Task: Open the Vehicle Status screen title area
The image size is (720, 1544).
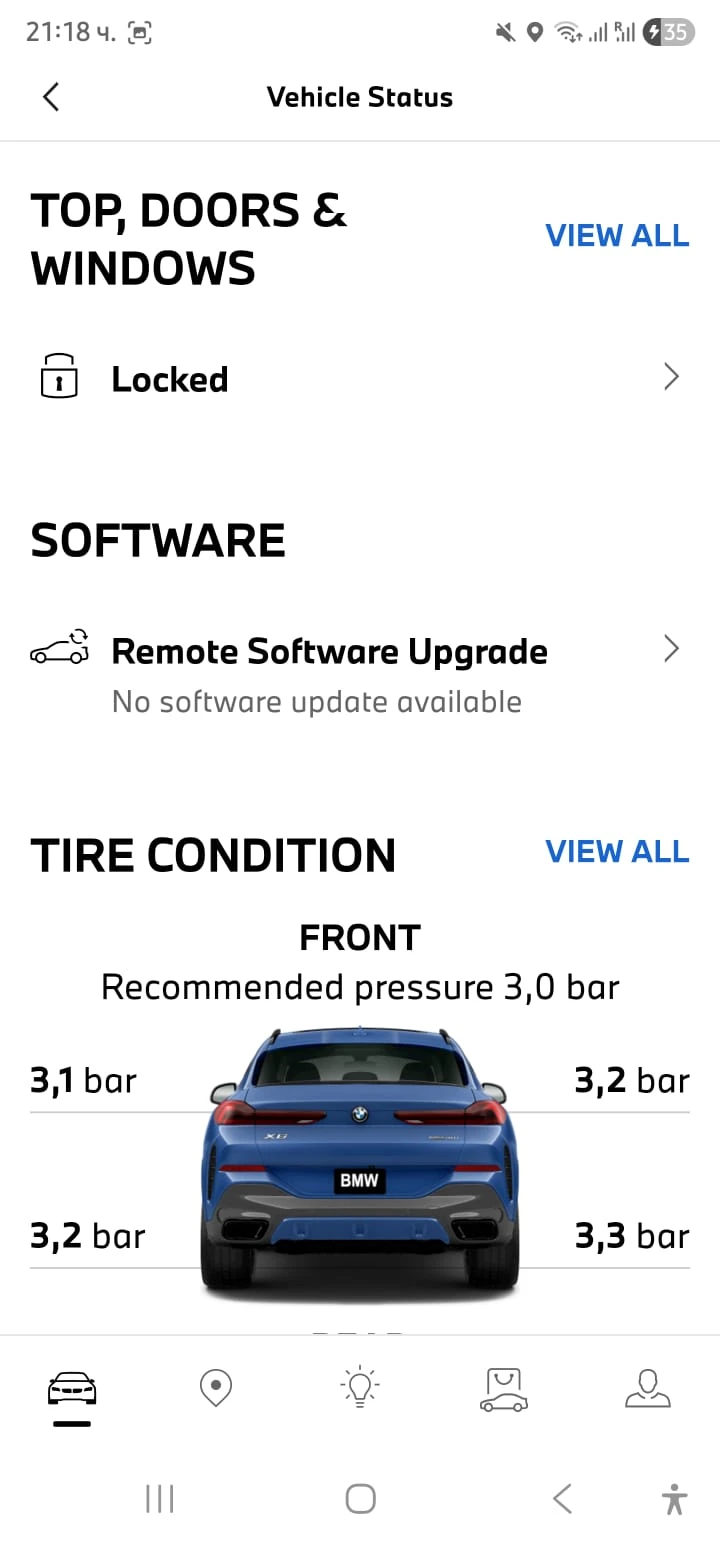Action: coord(360,96)
